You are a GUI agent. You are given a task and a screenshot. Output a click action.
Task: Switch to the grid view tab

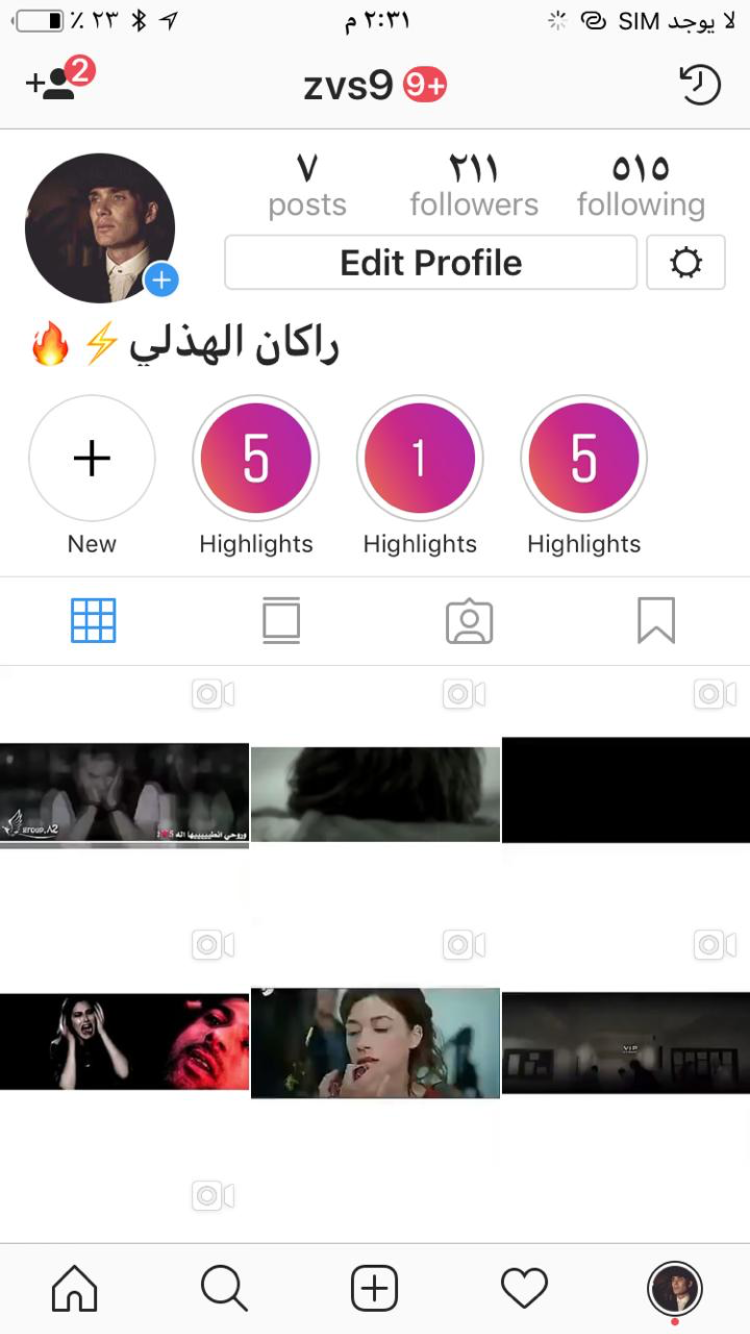tap(94, 621)
